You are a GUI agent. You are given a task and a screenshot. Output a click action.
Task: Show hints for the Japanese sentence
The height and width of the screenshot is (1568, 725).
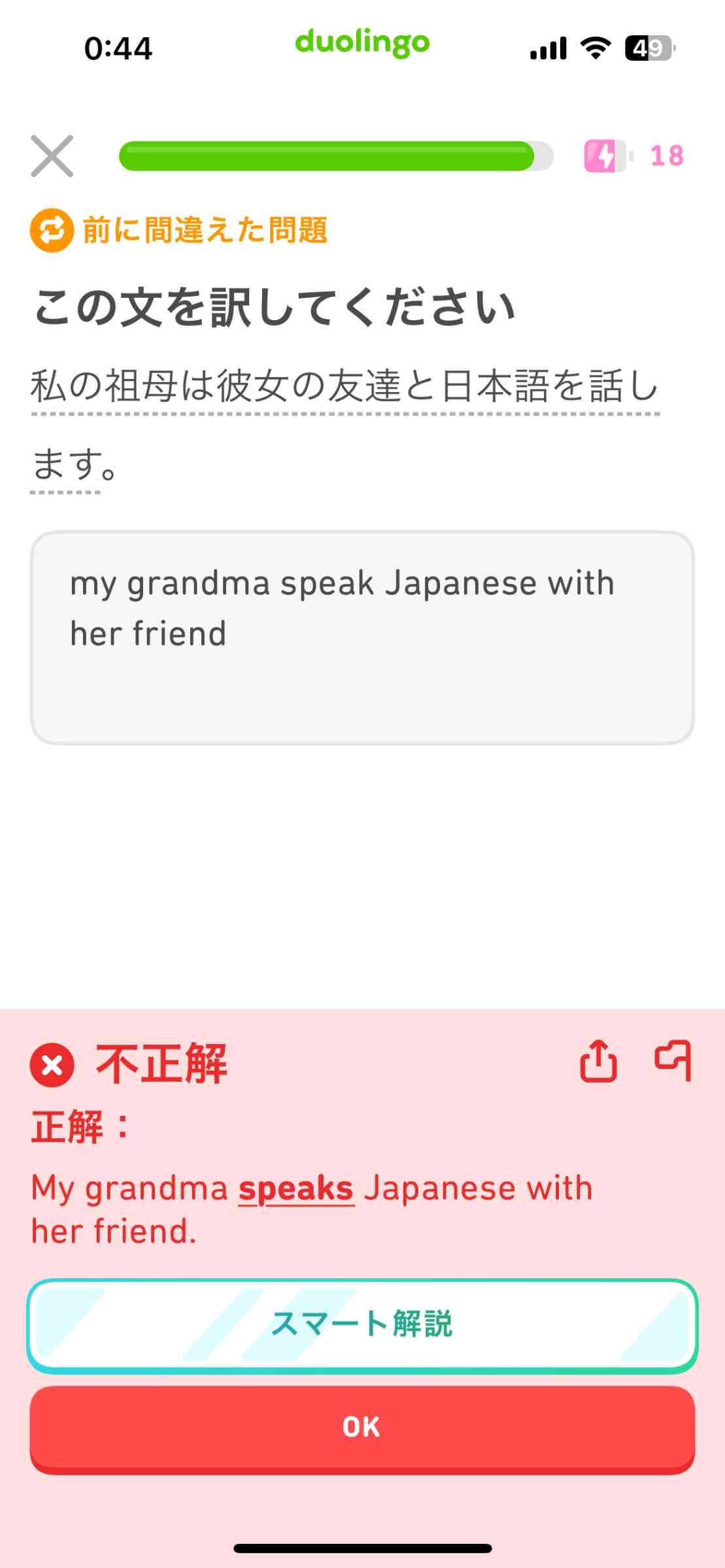pyautogui.click(x=344, y=386)
